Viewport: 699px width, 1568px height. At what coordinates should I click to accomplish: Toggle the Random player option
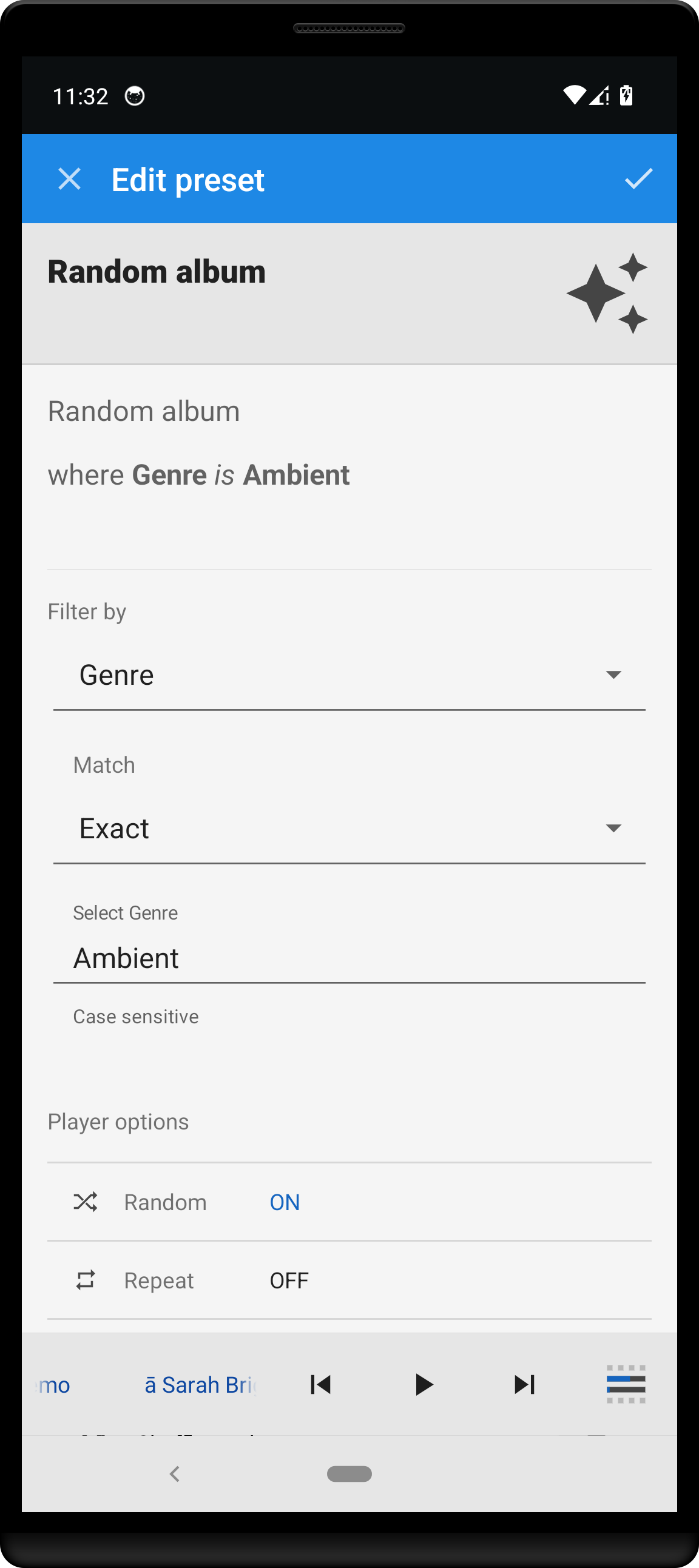[284, 1202]
